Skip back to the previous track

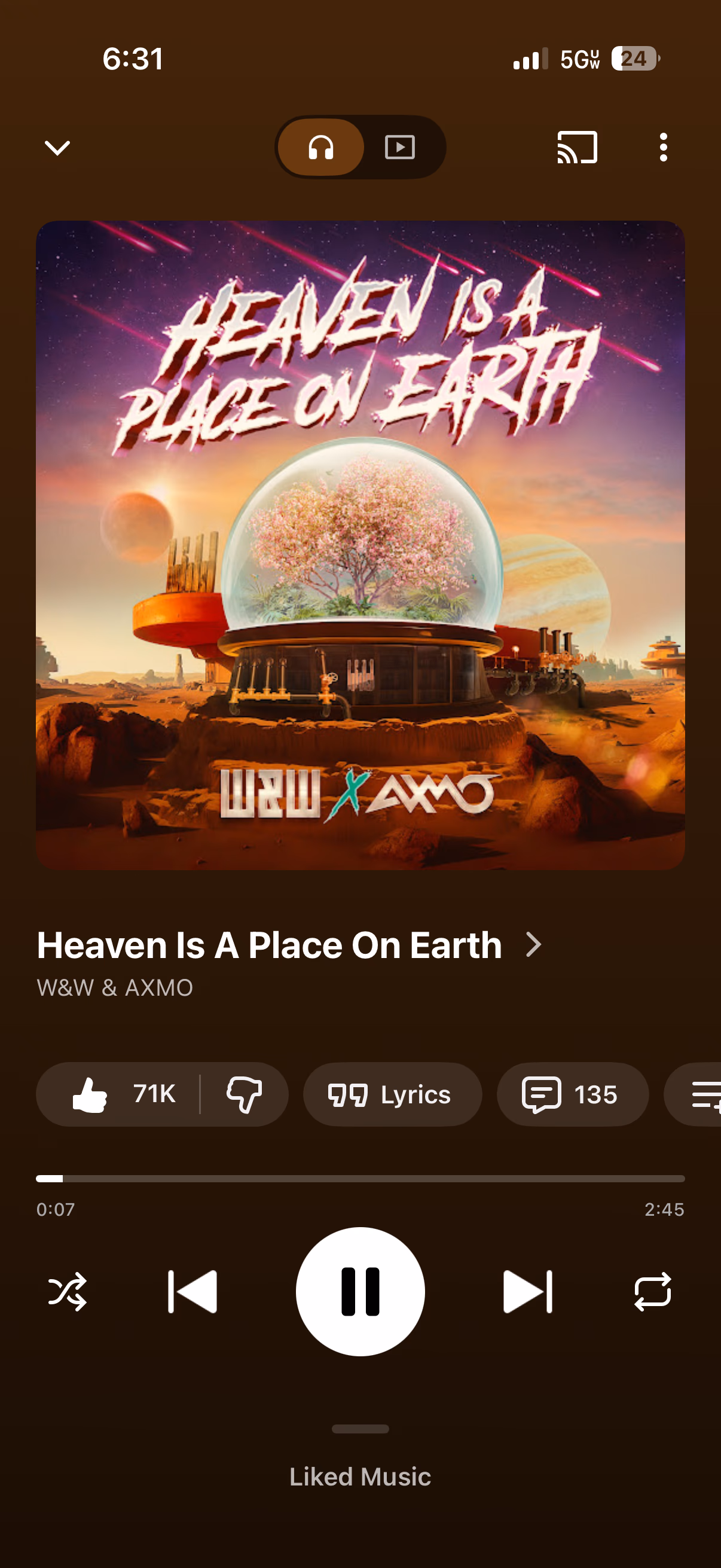[193, 1292]
